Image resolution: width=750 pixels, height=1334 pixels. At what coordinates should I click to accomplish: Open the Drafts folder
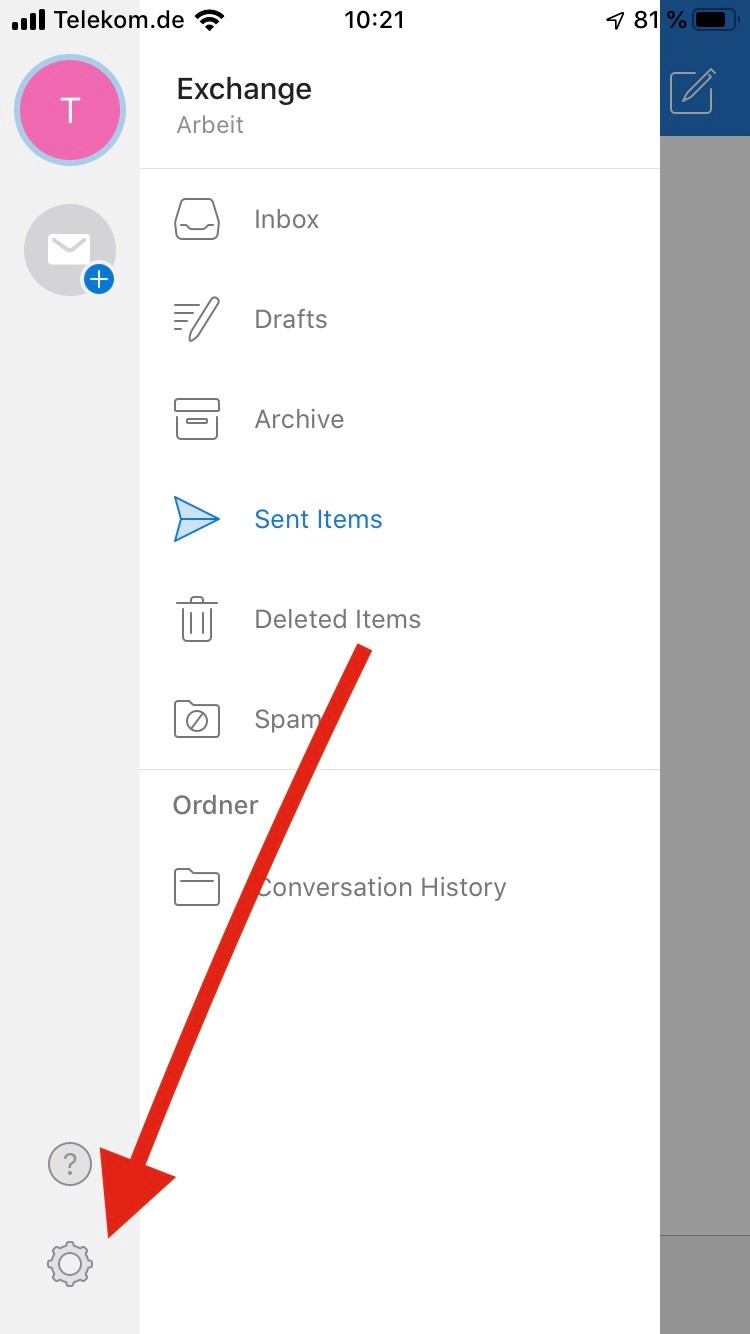[x=400, y=319]
